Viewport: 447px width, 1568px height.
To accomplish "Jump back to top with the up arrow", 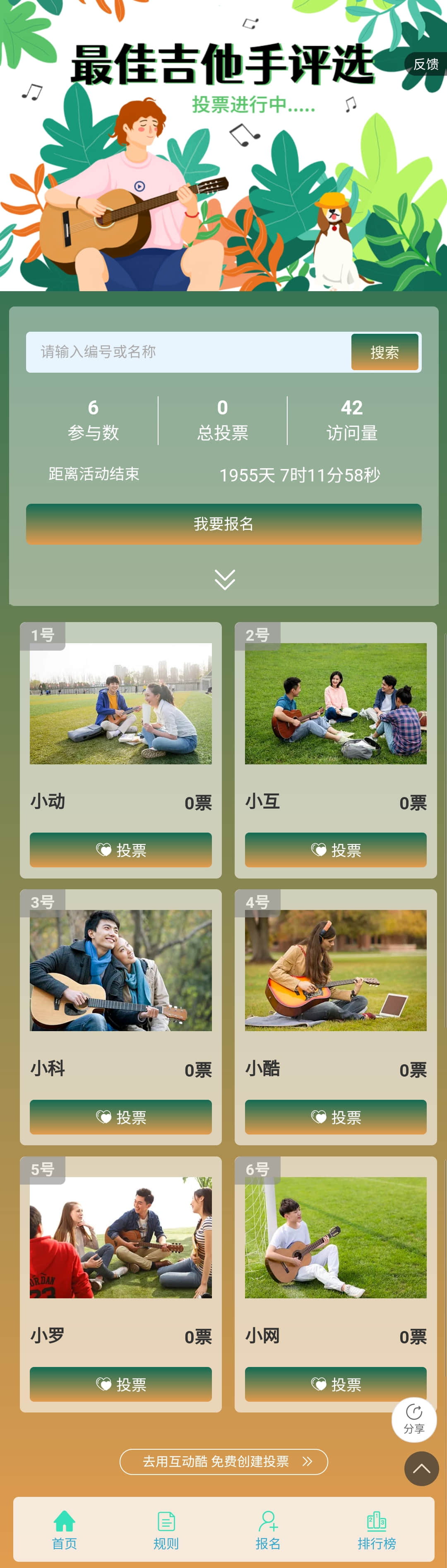I will [421, 1468].
